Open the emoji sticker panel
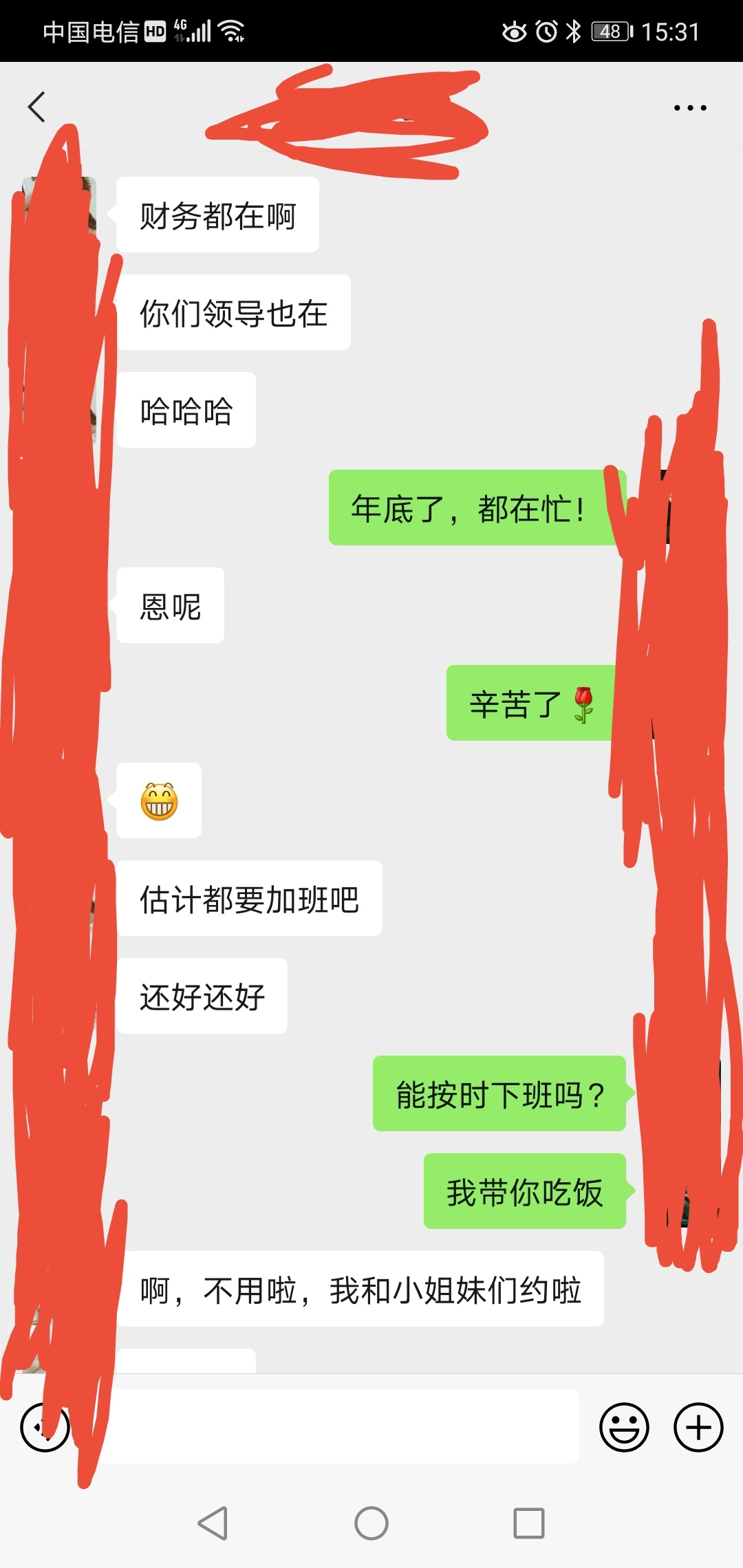Viewport: 743px width, 1568px height. click(624, 1428)
